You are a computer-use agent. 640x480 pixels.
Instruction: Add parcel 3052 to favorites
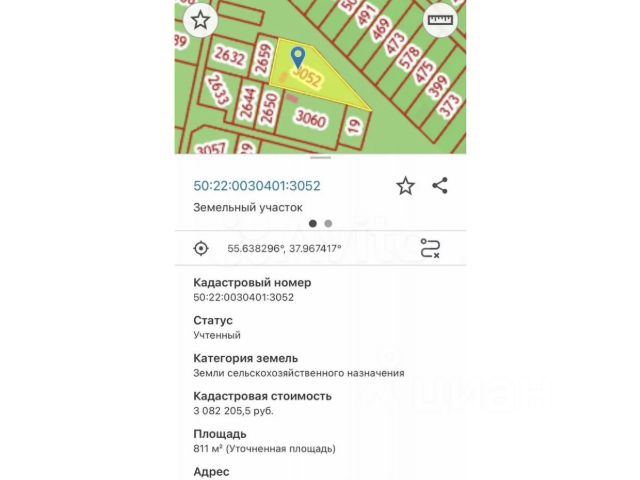405,186
